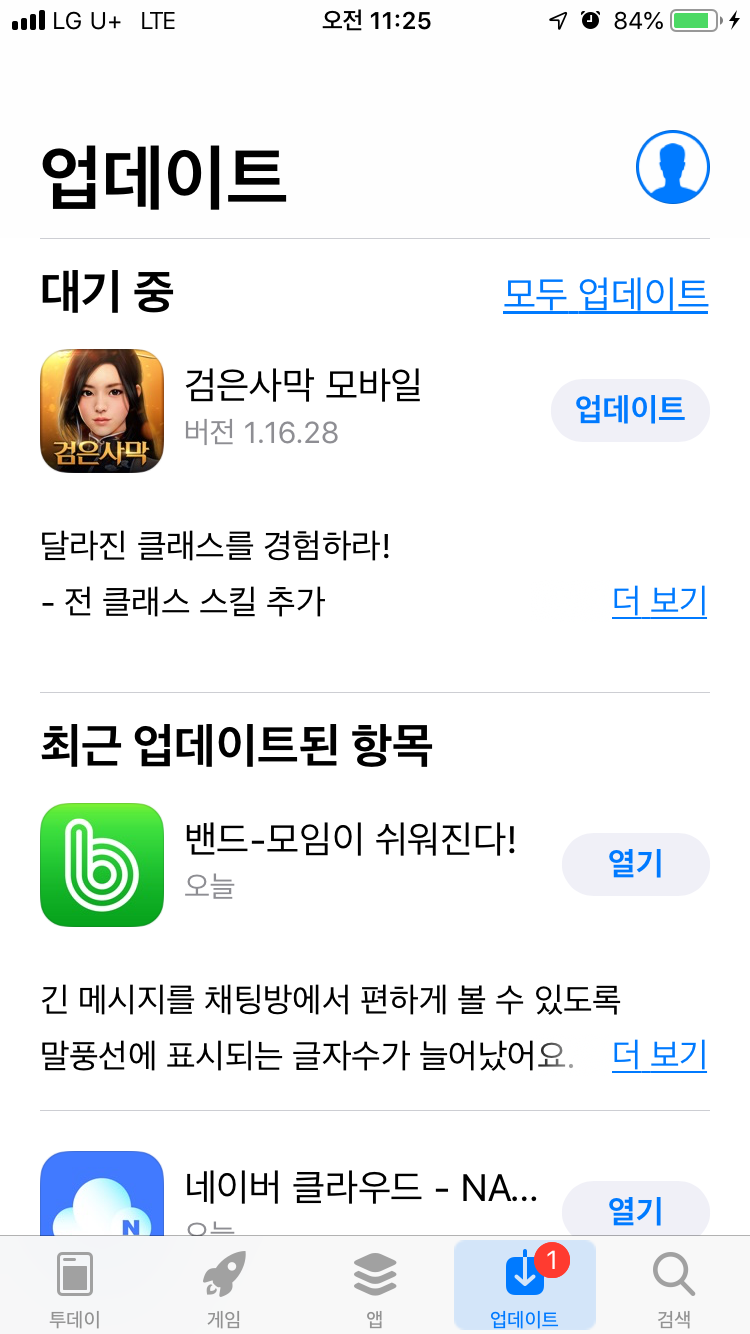This screenshot has height=1334, width=750.
Task: Go to the 검색 tab
Action: pos(674,1288)
